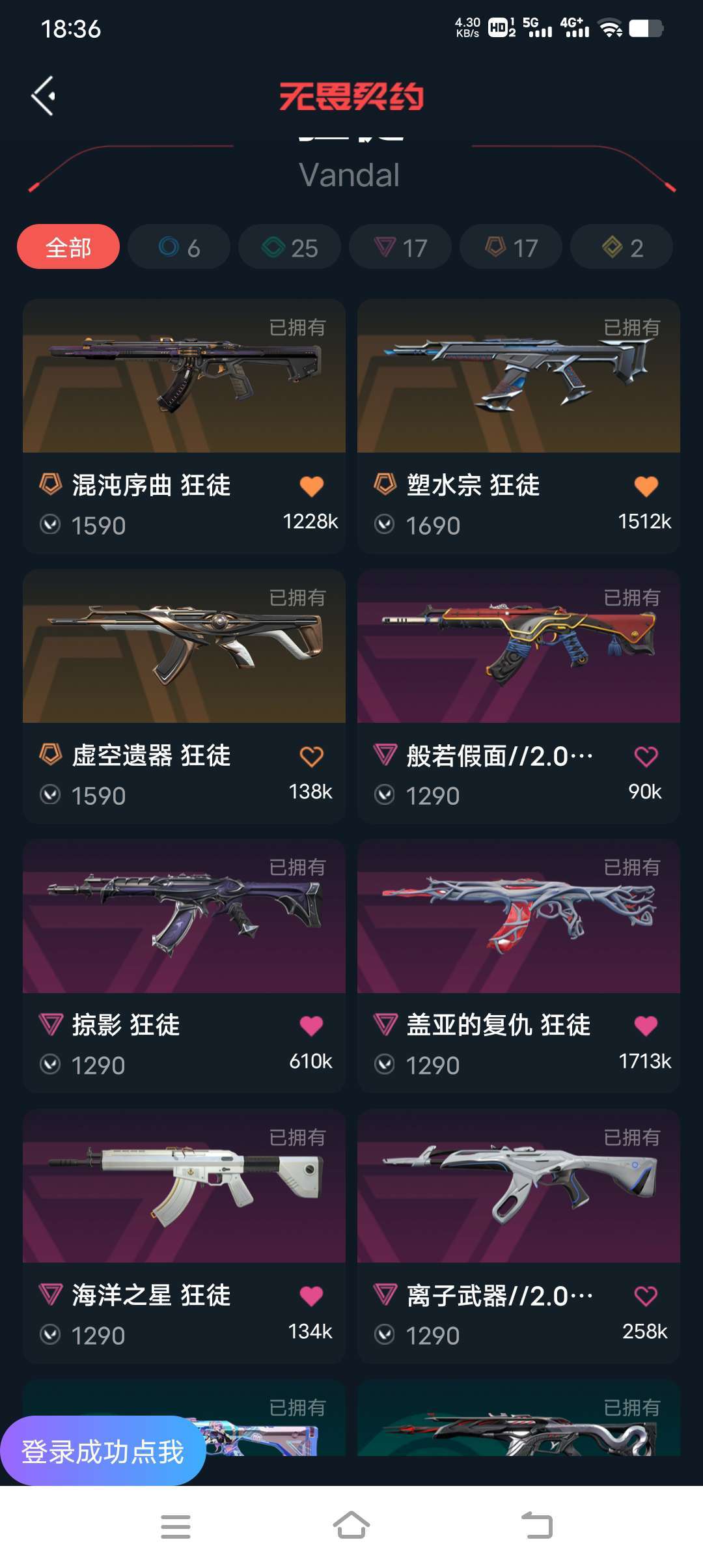Image resolution: width=703 pixels, height=1568 pixels.
Task: Open the 虚空遗器 狂徒 skin card
Action: click(184, 697)
